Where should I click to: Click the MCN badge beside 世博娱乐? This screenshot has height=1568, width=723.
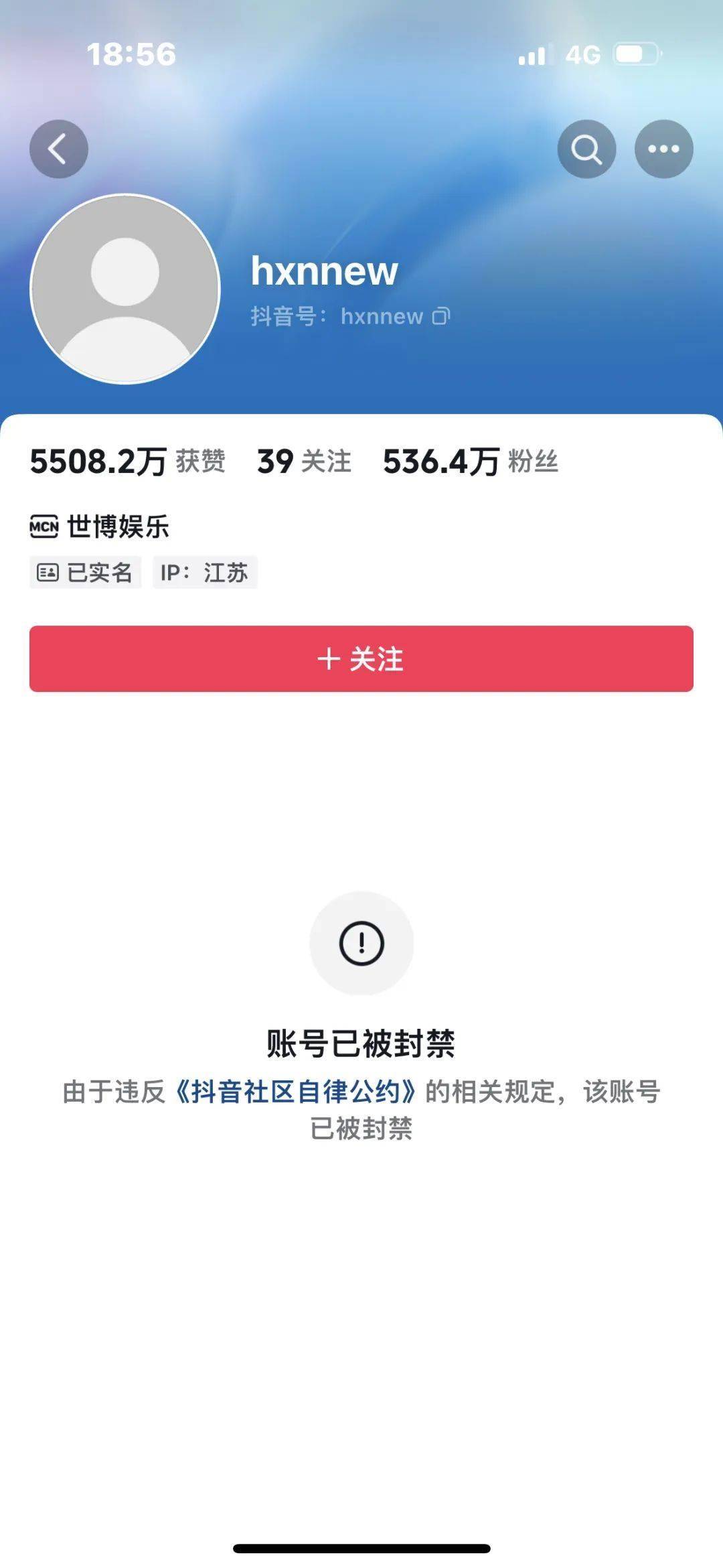tap(44, 525)
